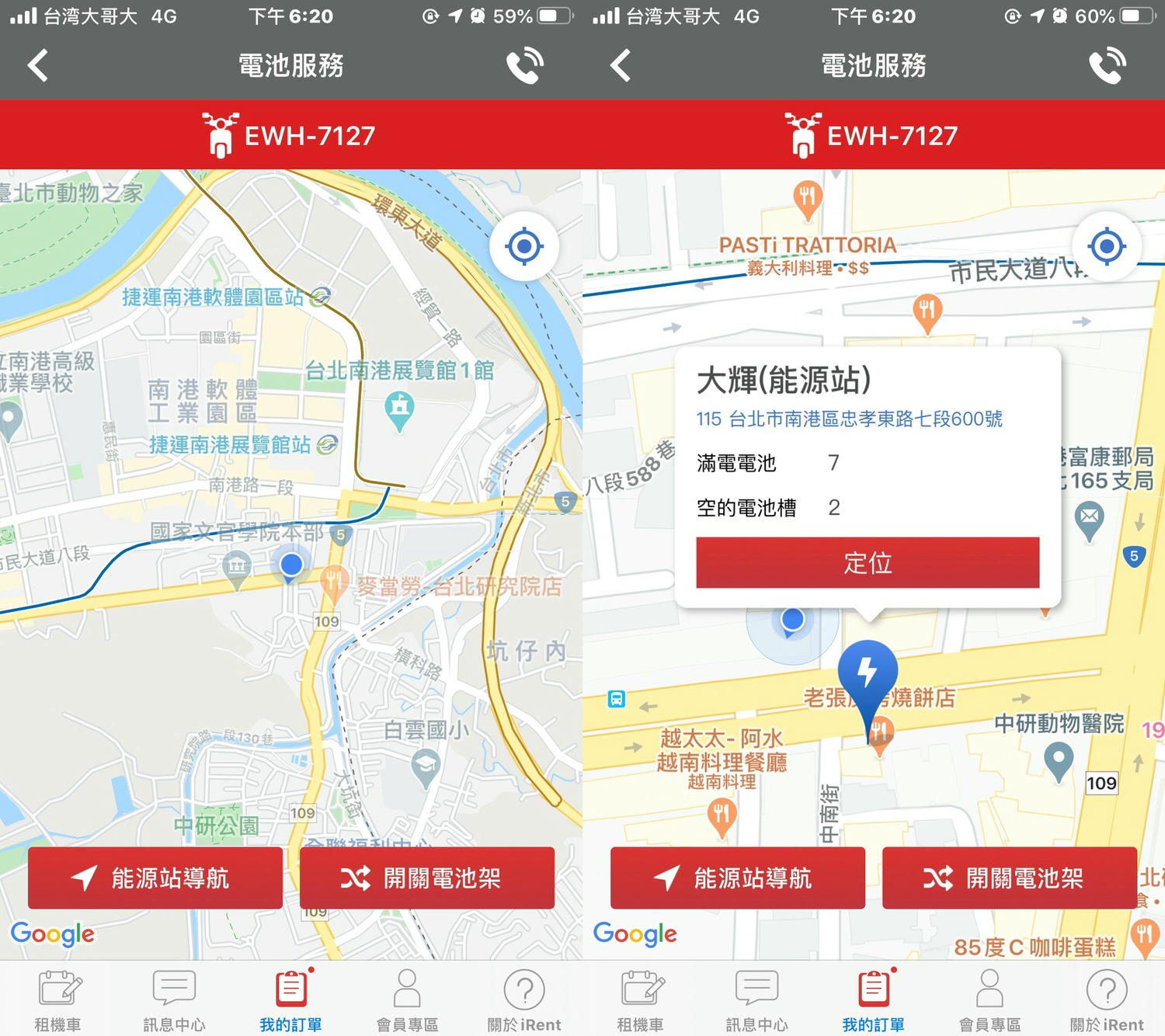Screen dimensions: 1165x1036
Task: Tap the 定位 button in the station popup
Action: pyautogui.click(x=868, y=562)
